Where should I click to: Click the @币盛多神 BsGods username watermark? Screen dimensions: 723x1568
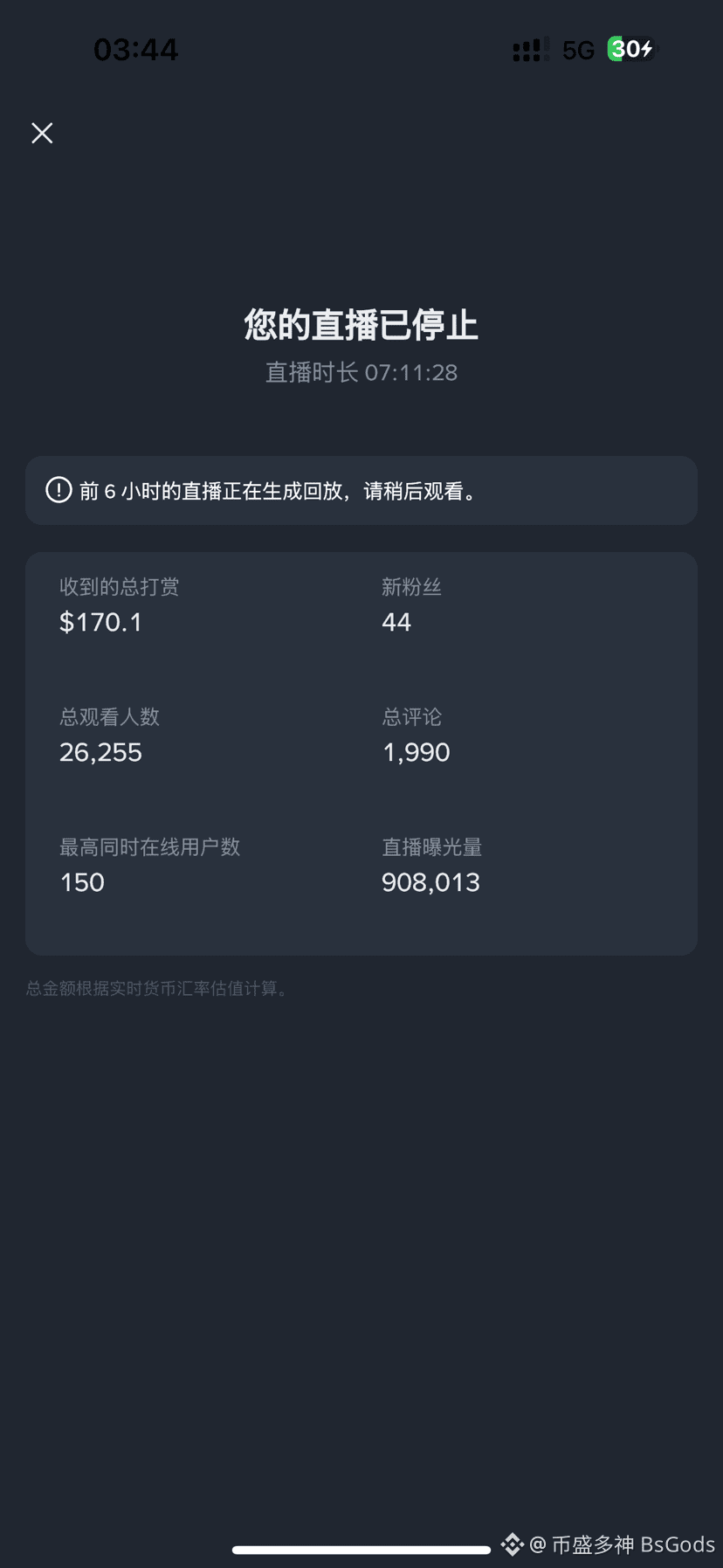[x=622, y=1544]
